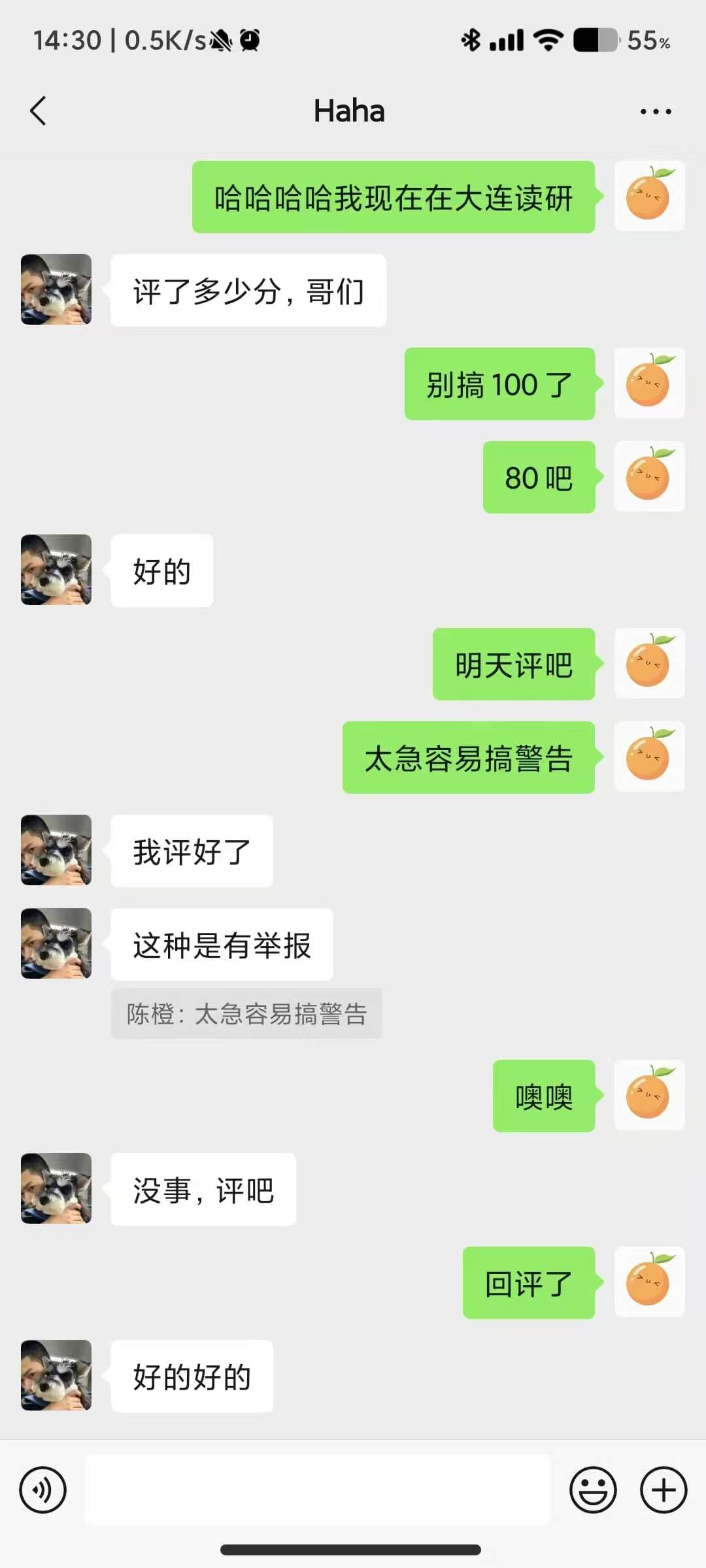The height and width of the screenshot is (1568, 706).
Task: Open contact avatar beside "评了多少分, 哥们"
Action: pyautogui.click(x=56, y=289)
